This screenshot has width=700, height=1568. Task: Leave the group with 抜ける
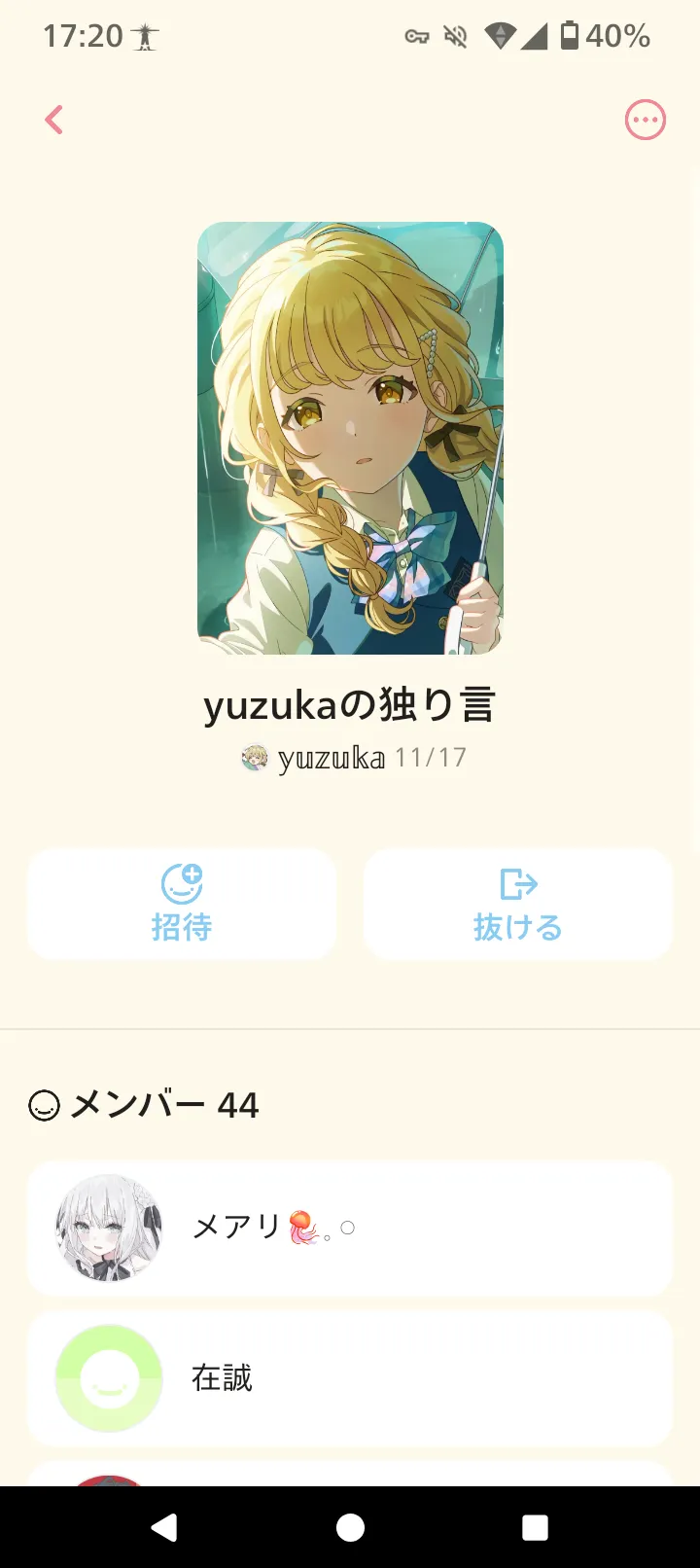[x=517, y=904]
